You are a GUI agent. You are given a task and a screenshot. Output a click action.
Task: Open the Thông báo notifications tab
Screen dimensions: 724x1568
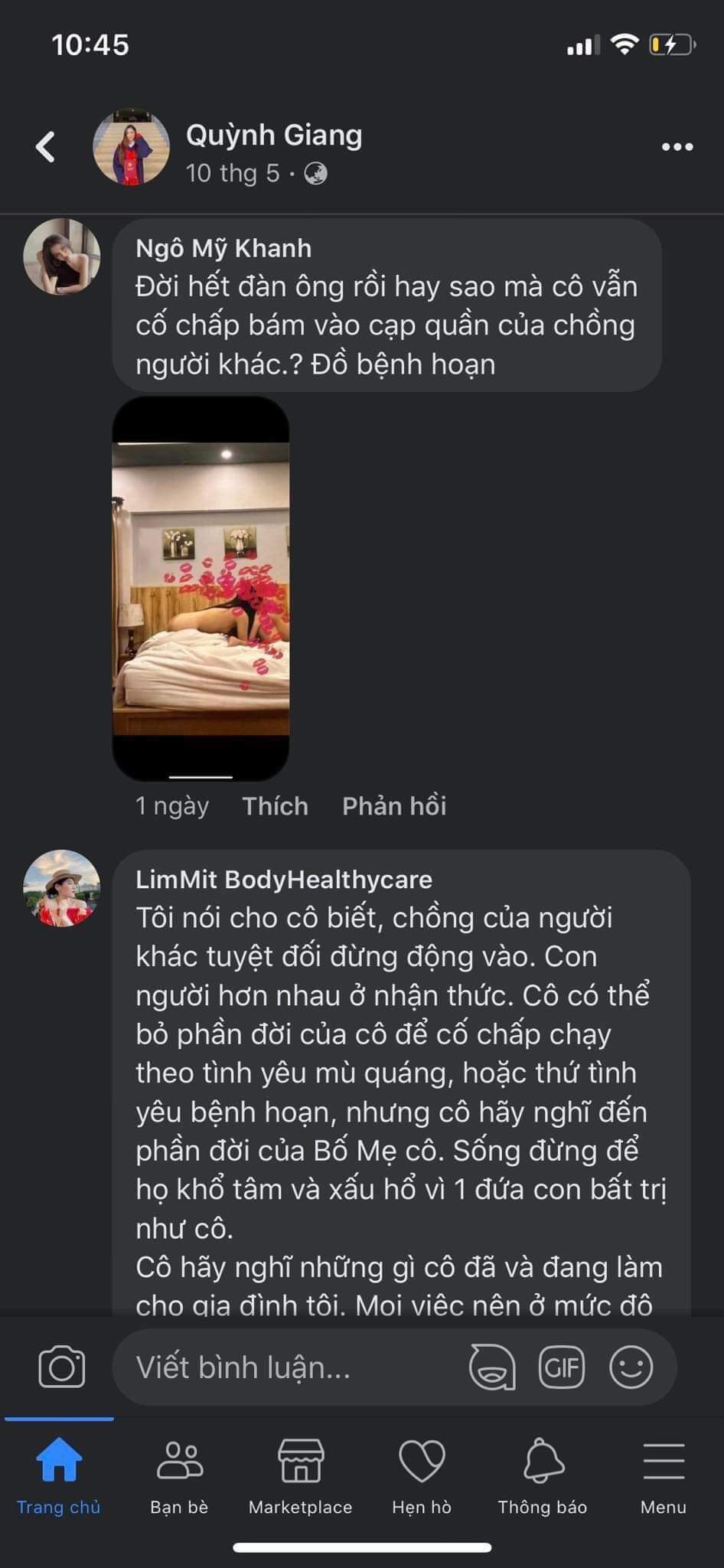pos(542,1475)
